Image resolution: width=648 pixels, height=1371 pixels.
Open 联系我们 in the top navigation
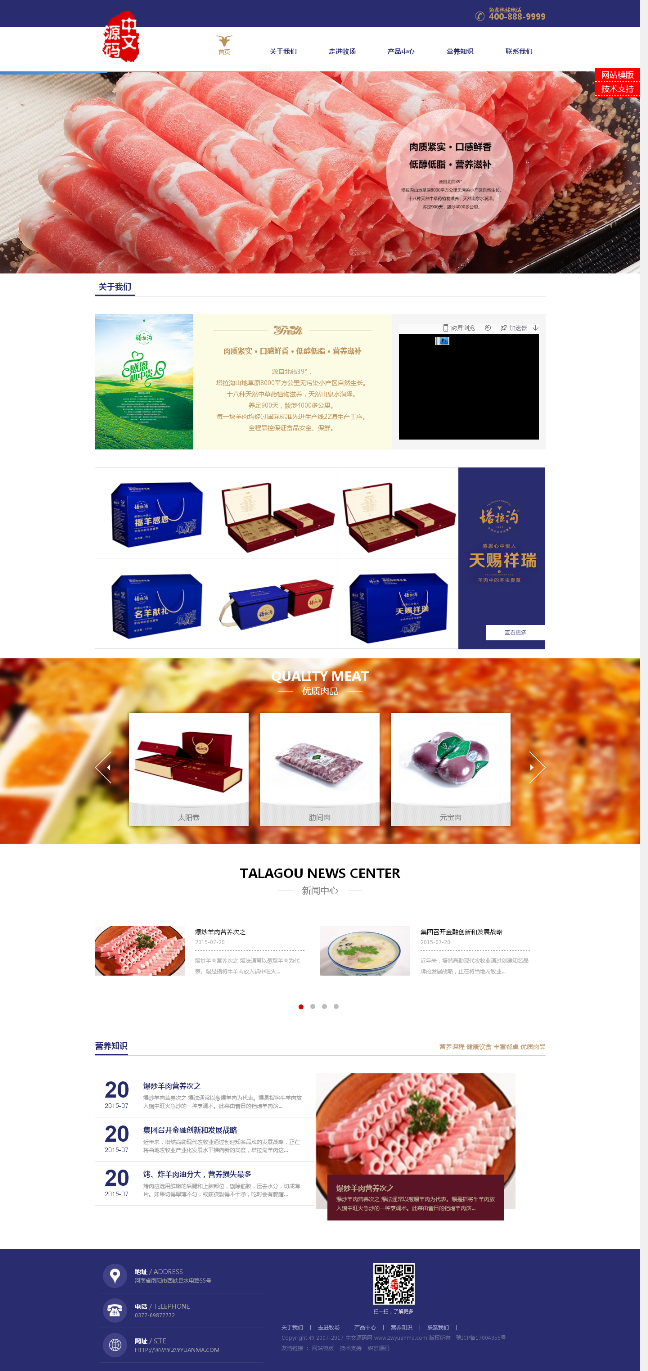[x=518, y=51]
